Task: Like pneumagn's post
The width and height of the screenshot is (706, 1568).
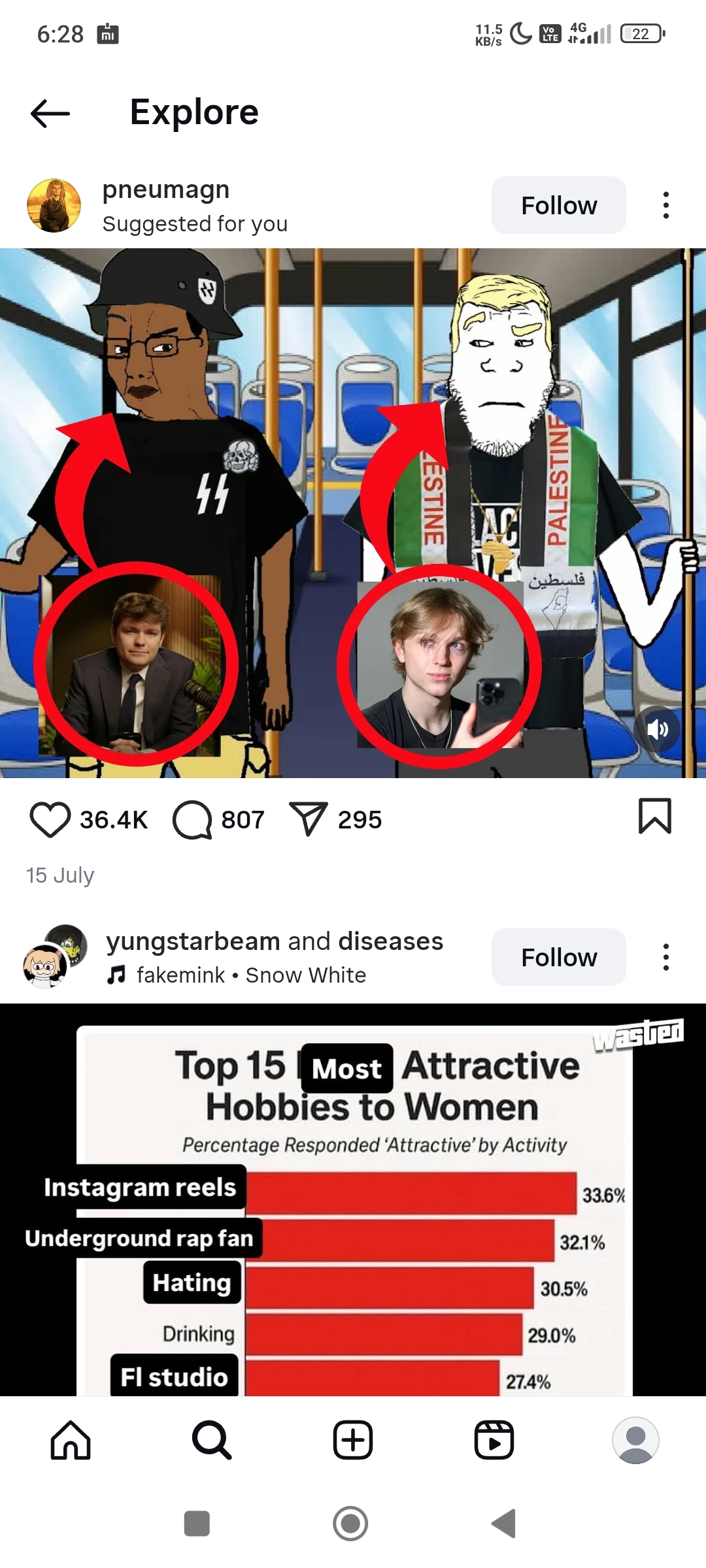Action: [50, 819]
